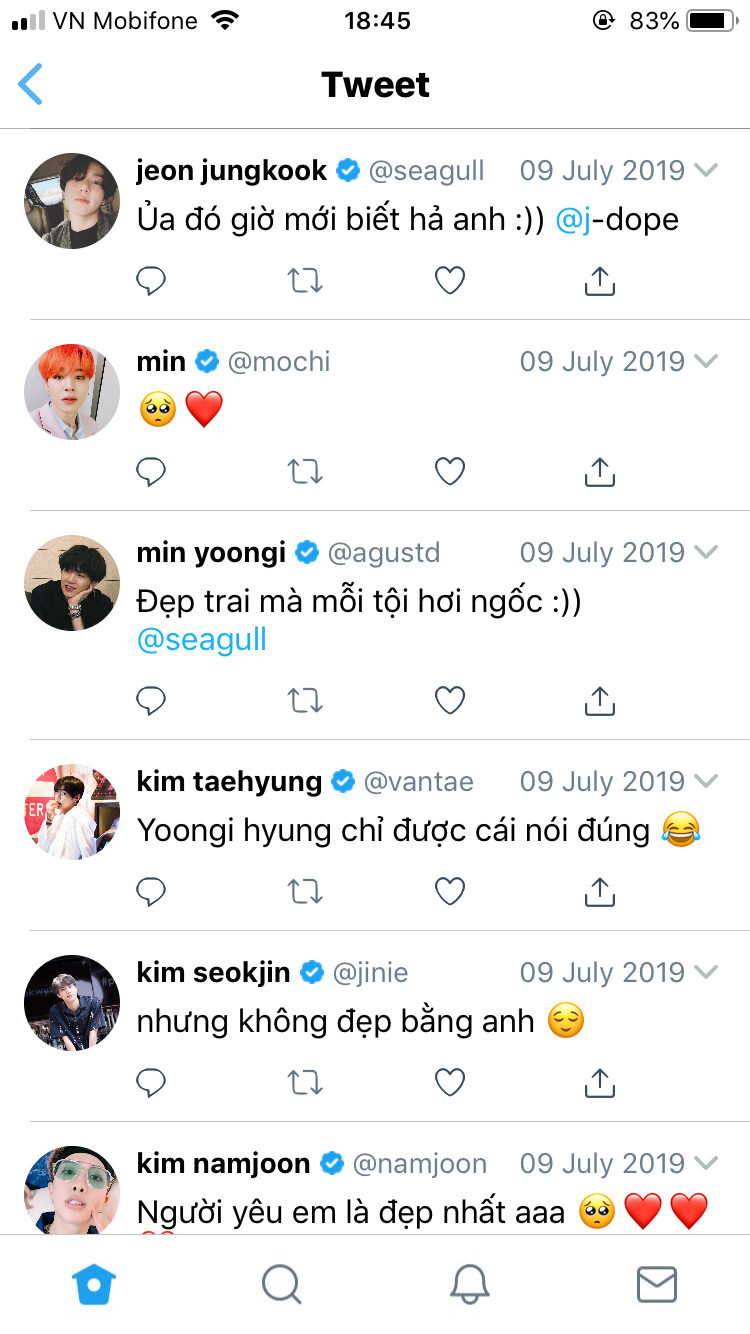Reply to kim taehyung's tweet
Image resolution: width=750 pixels, height=1334 pixels.
pos(151,890)
